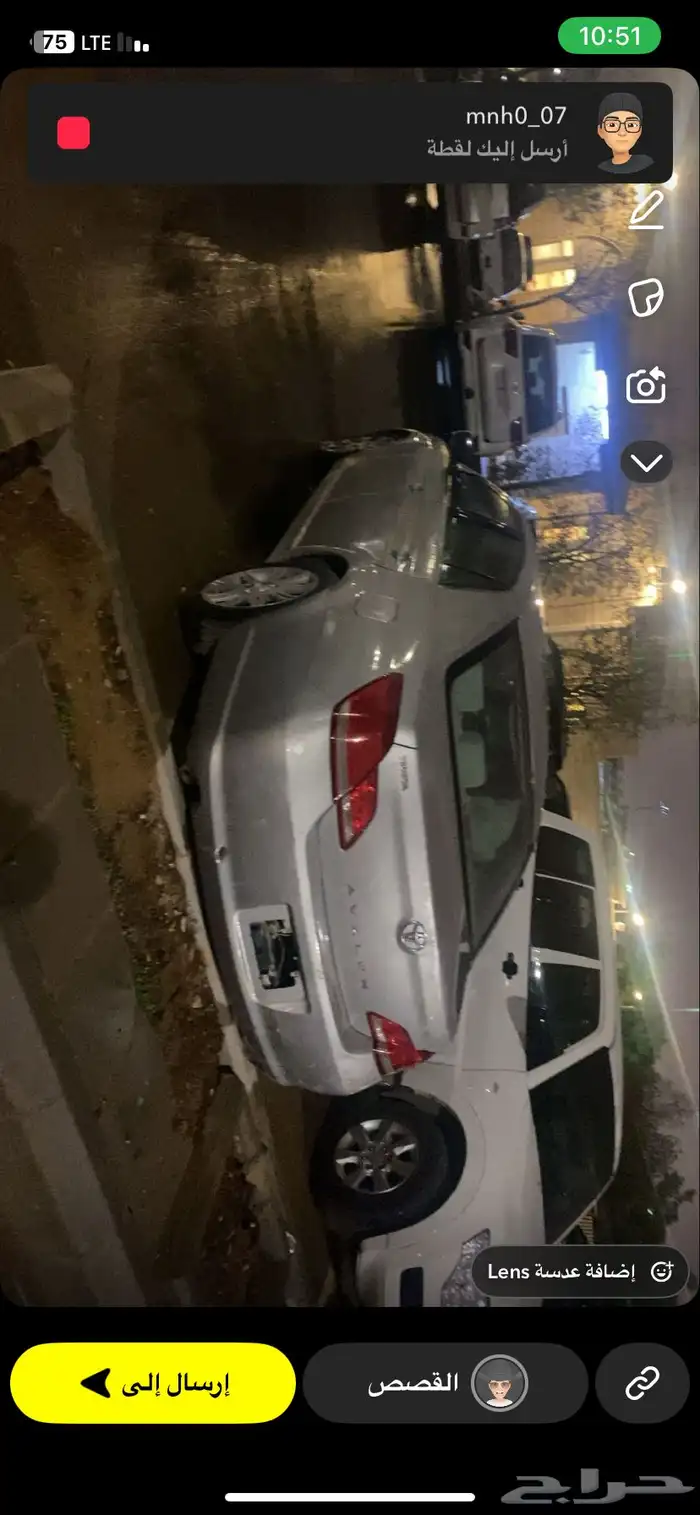The width and height of the screenshot is (700, 1515).
Task: Tap the yellow 'إرسال إلى' send button
Action: (153, 1383)
